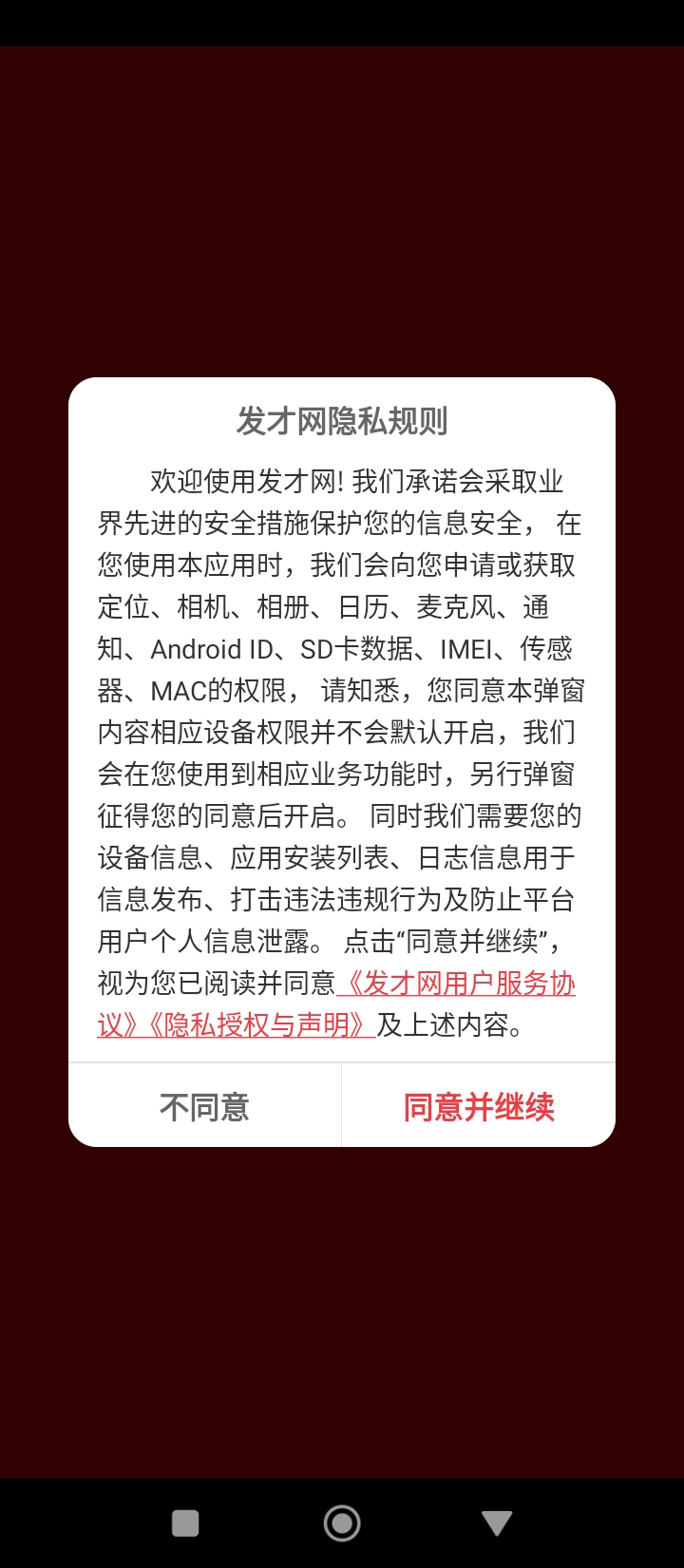
Task: Decline with the 不同意 button
Action: [x=204, y=1107]
